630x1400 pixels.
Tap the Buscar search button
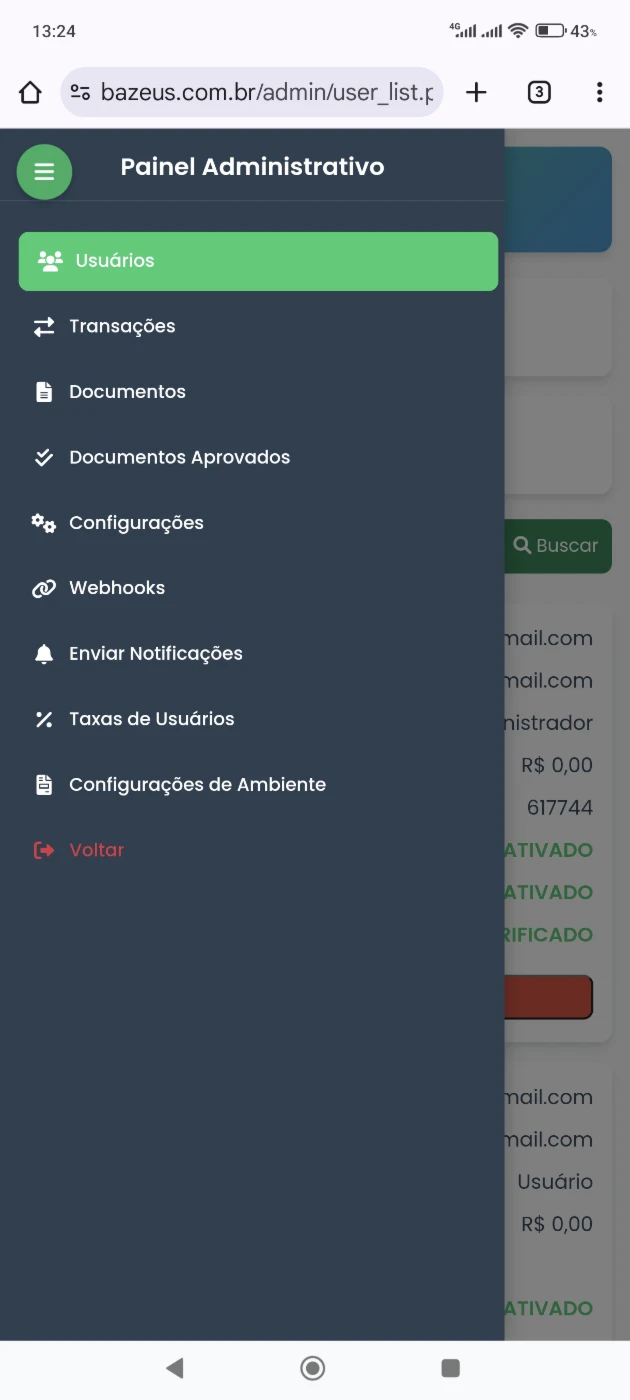557,546
